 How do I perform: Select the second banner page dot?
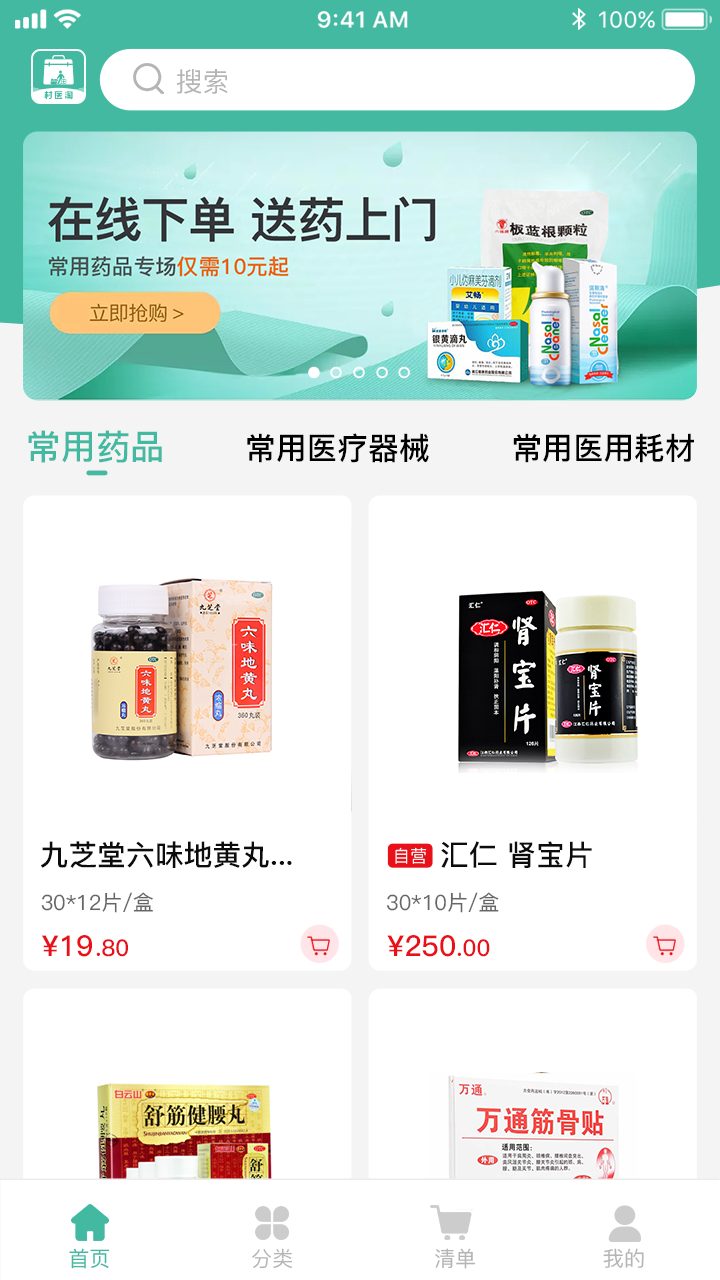(x=336, y=372)
